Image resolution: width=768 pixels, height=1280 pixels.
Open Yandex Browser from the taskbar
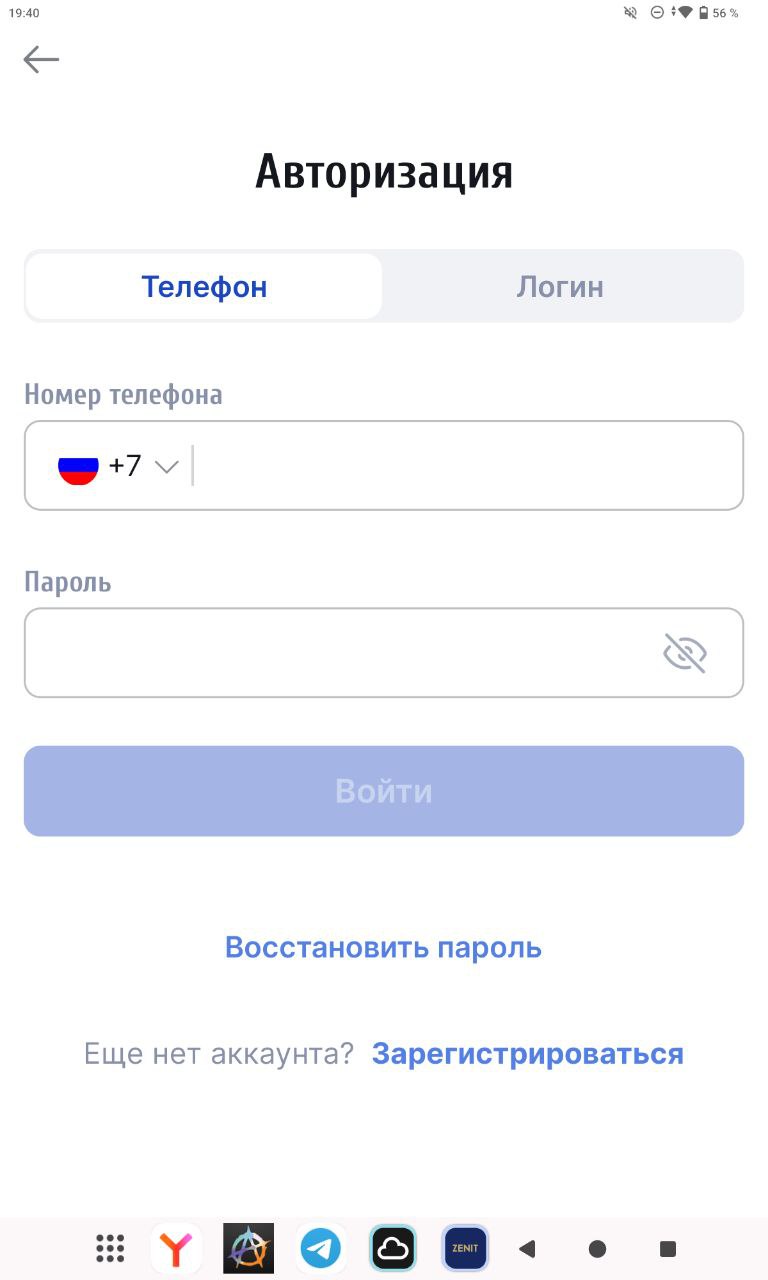coord(176,1248)
